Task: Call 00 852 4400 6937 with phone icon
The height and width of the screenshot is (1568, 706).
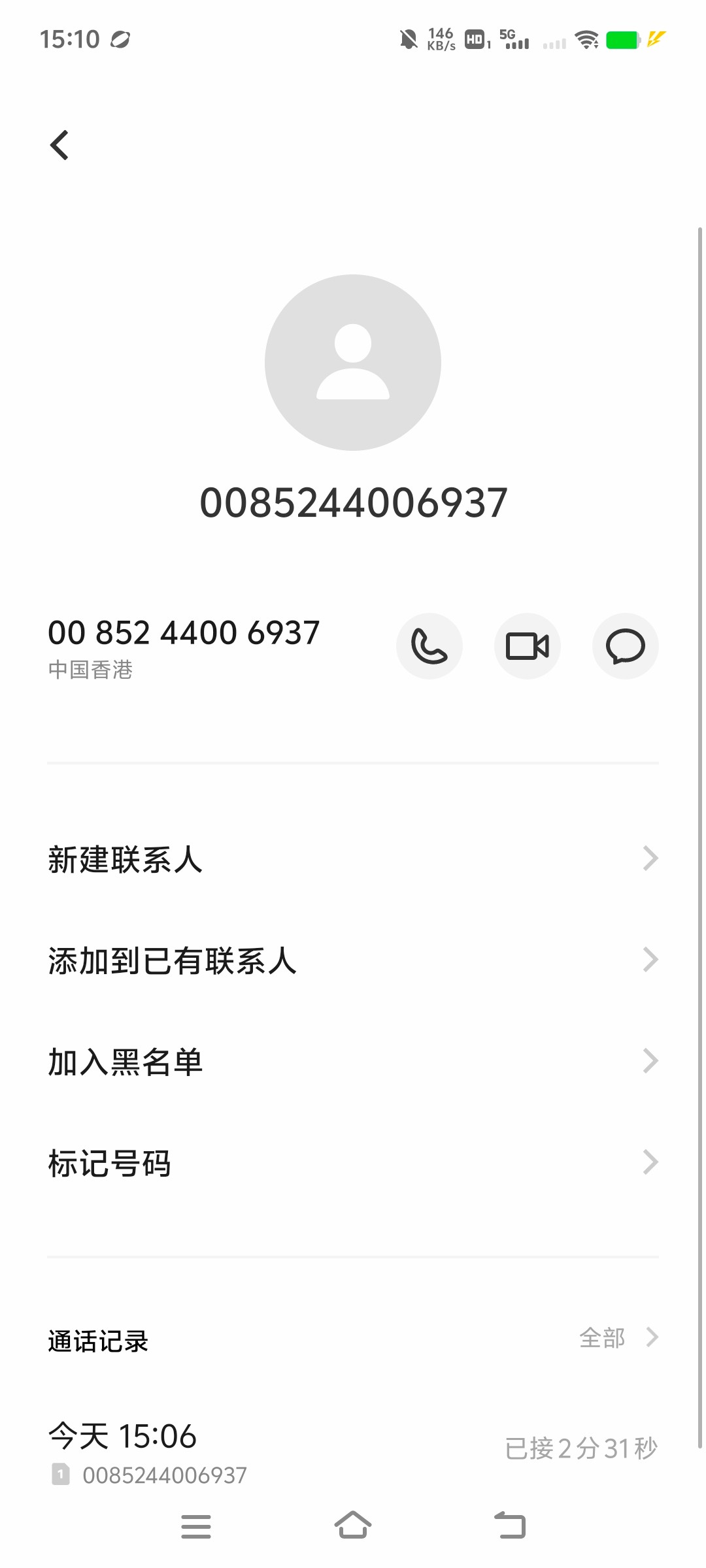Action: tap(429, 646)
